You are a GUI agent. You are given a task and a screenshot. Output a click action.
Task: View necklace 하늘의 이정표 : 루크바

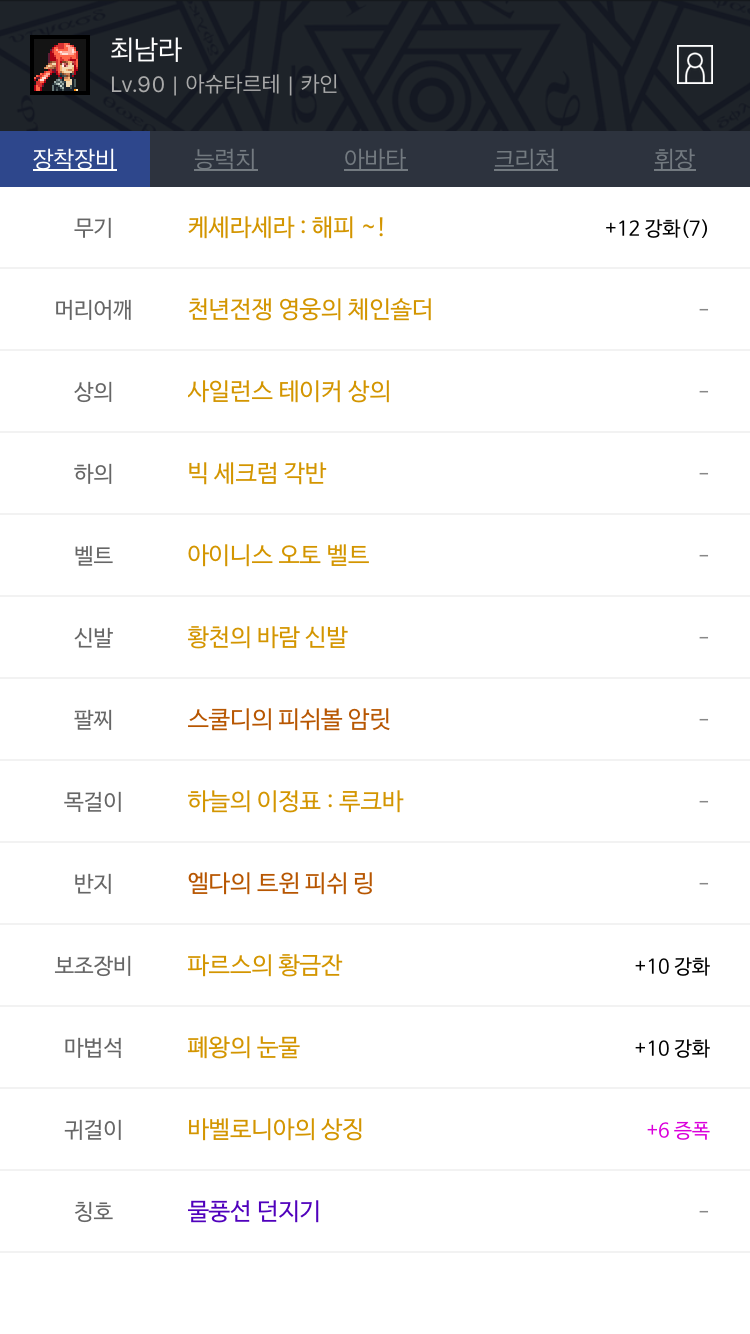pyautogui.click(x=375, y=802)
